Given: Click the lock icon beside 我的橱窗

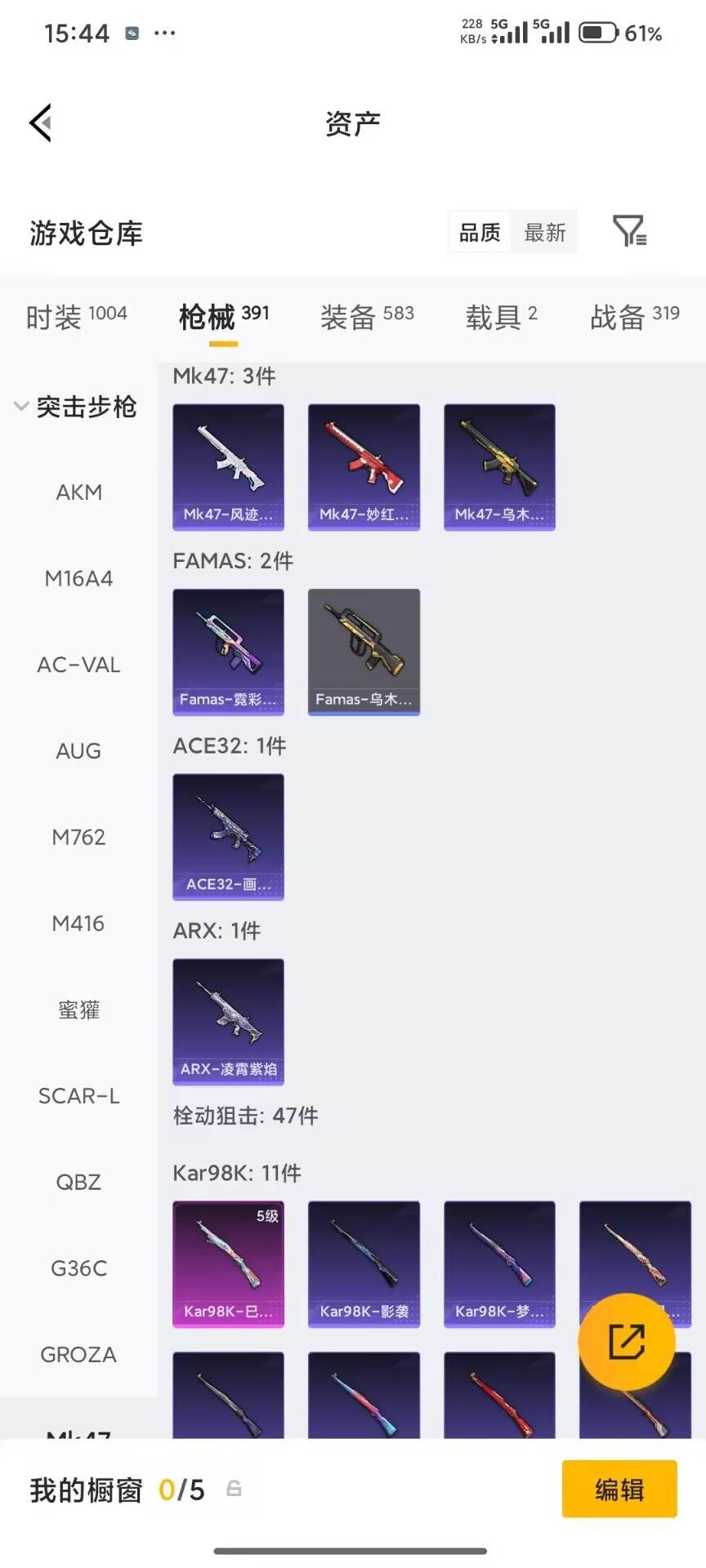Looking at the screenshot, I should (233, 1490).
